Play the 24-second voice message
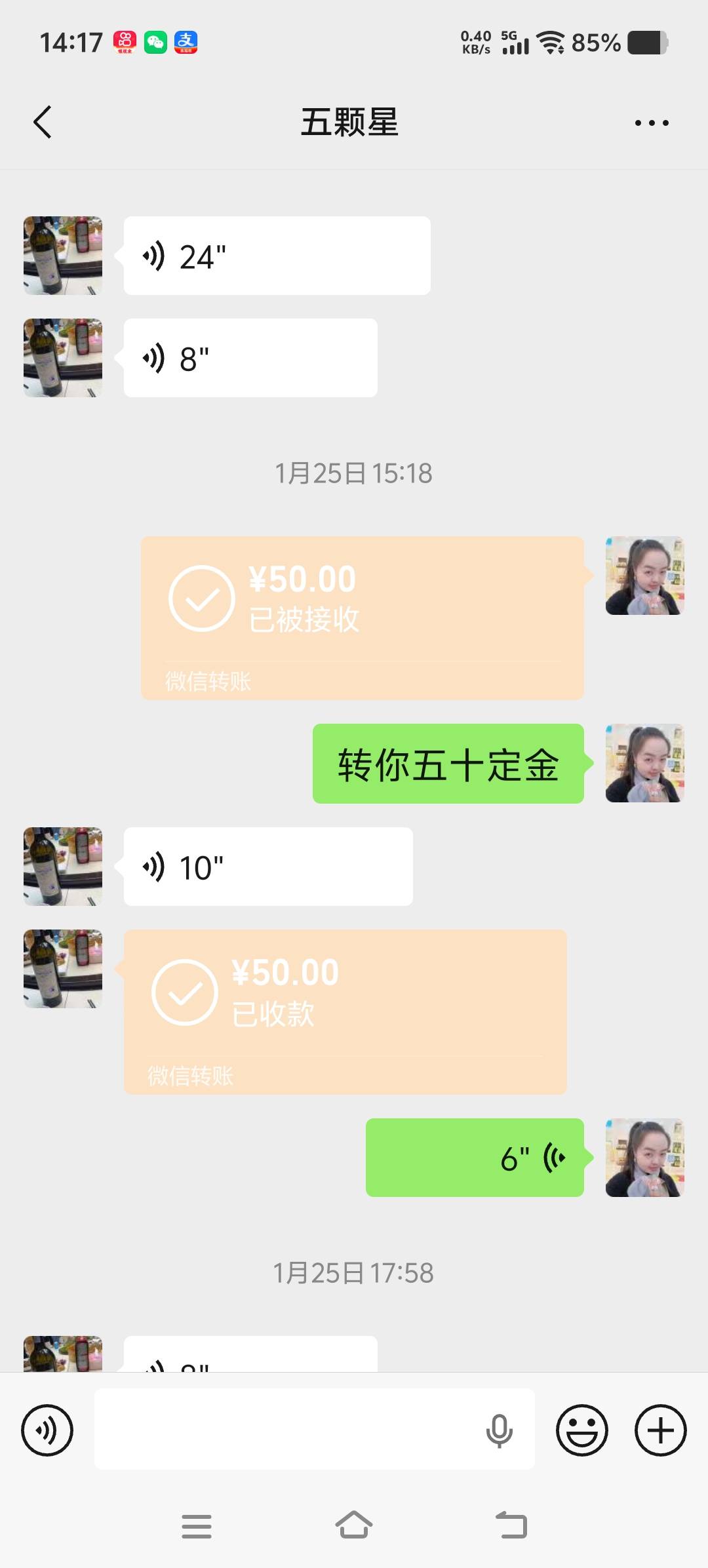This screenshot has height=1568, width=708. point(277,256)
